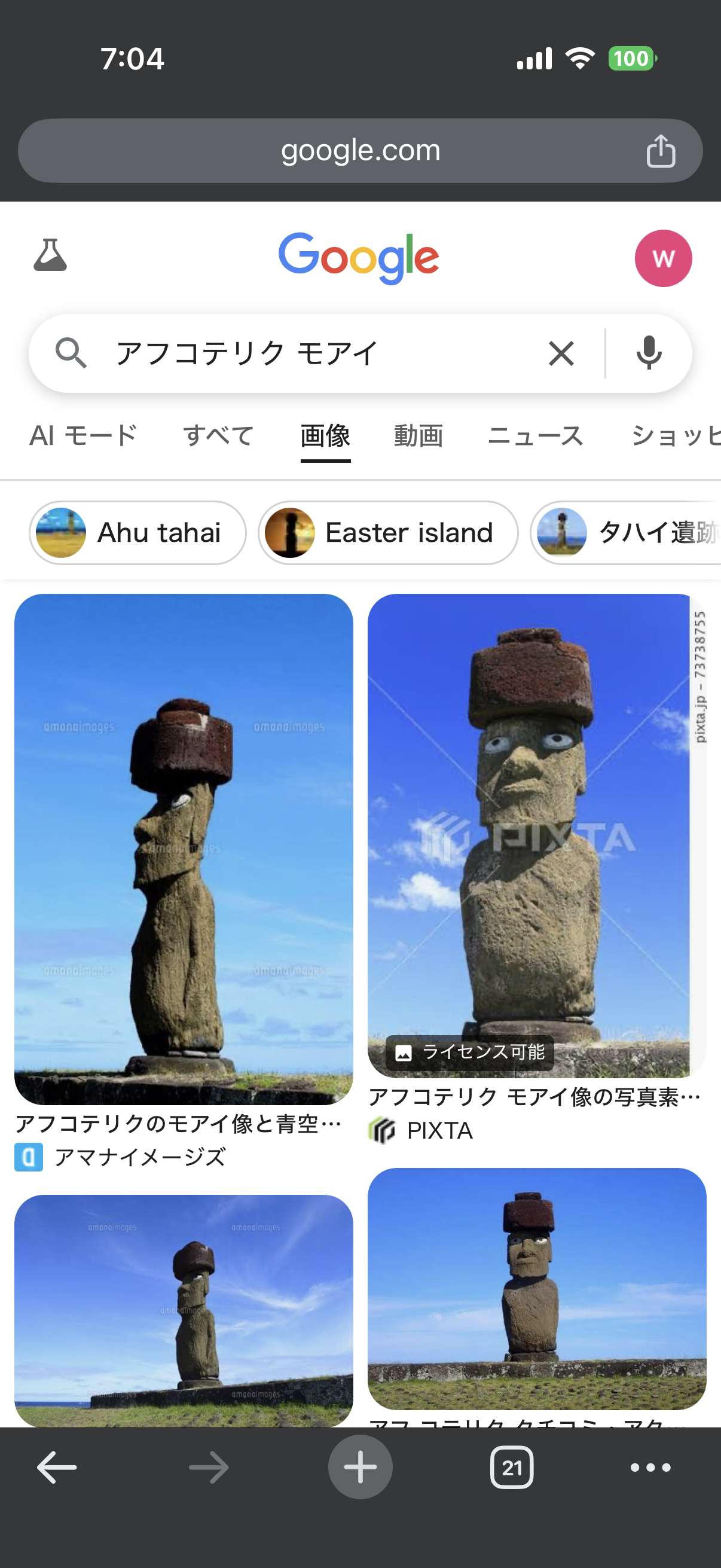721x1568 pixels.
Task: Select the Ahu tahai chip
Action: pos(138,533)
